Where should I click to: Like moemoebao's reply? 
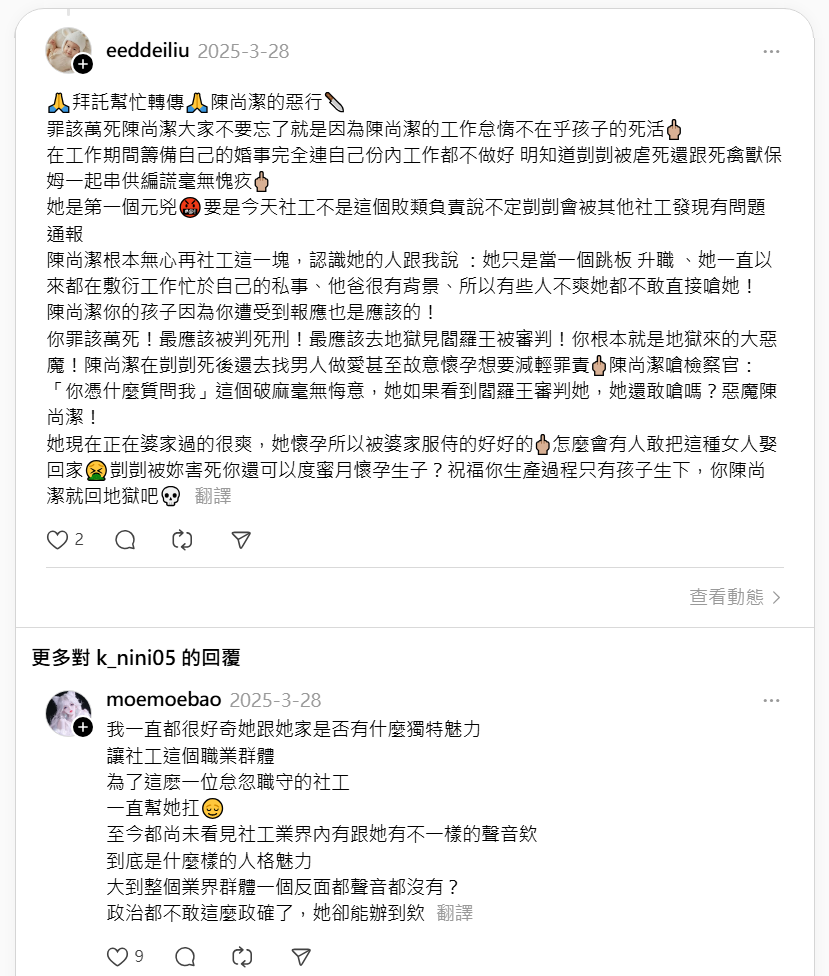(x=117, y=957)
